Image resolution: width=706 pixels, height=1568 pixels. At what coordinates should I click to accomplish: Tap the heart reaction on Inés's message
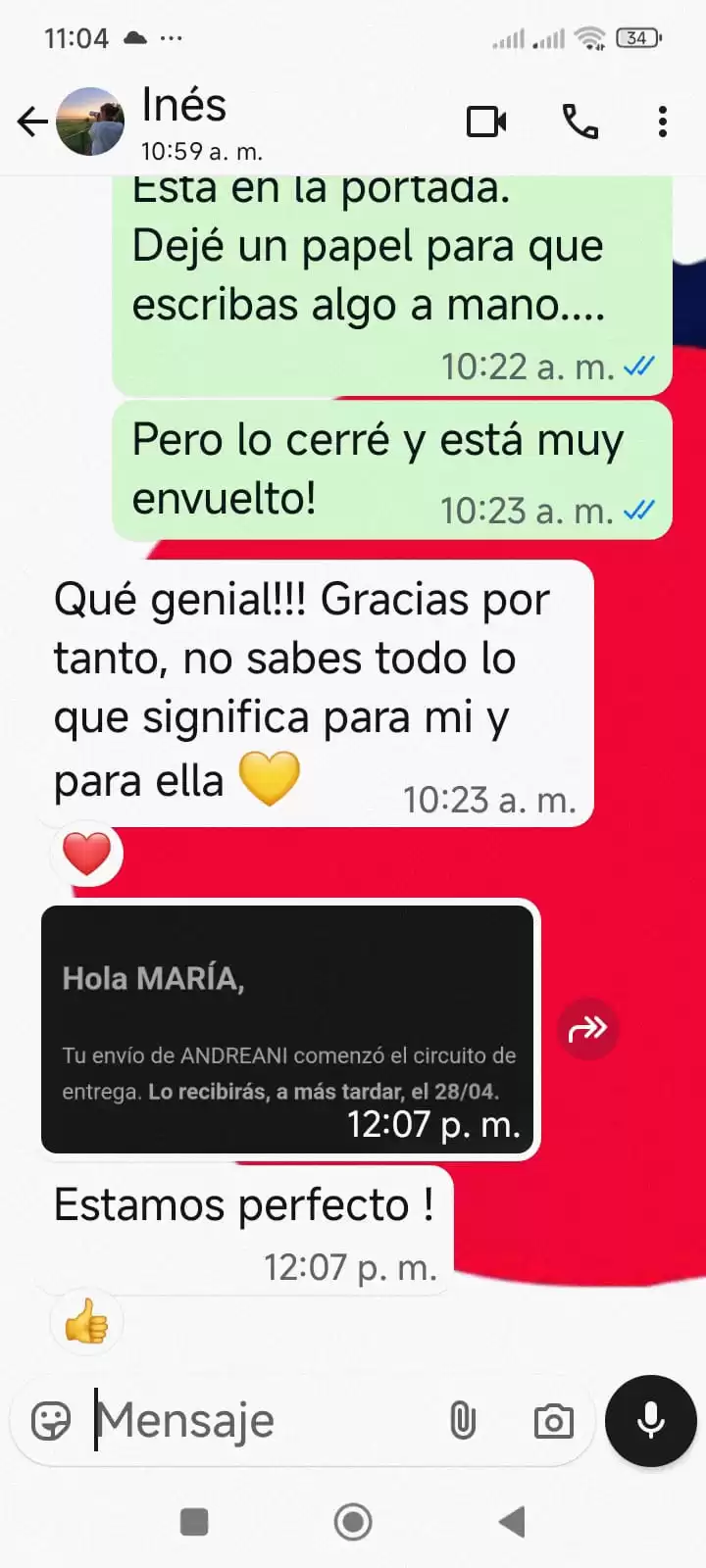click(x=86, y=853)
